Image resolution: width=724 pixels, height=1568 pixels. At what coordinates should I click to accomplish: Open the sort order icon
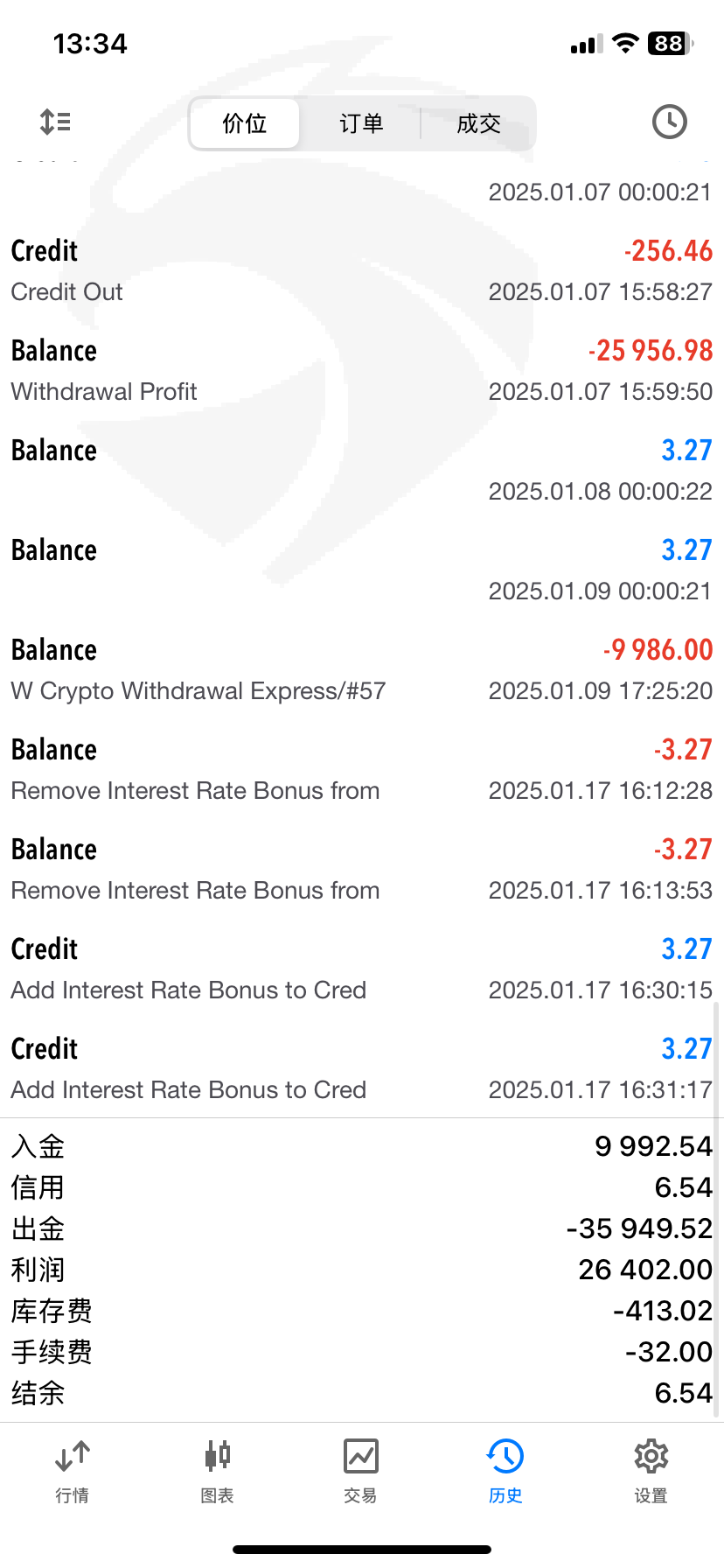55,122
